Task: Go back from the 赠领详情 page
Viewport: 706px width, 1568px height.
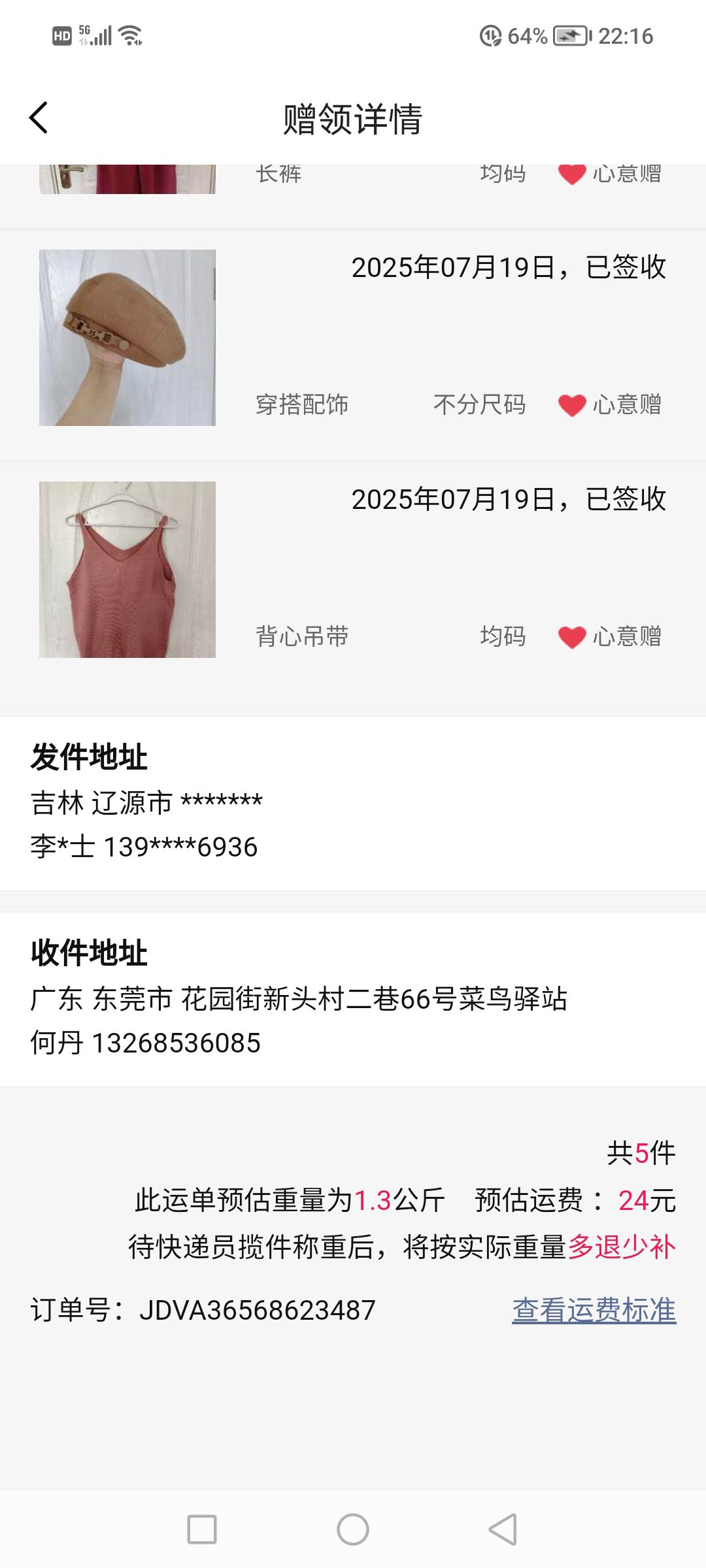Action: [39, 118]
